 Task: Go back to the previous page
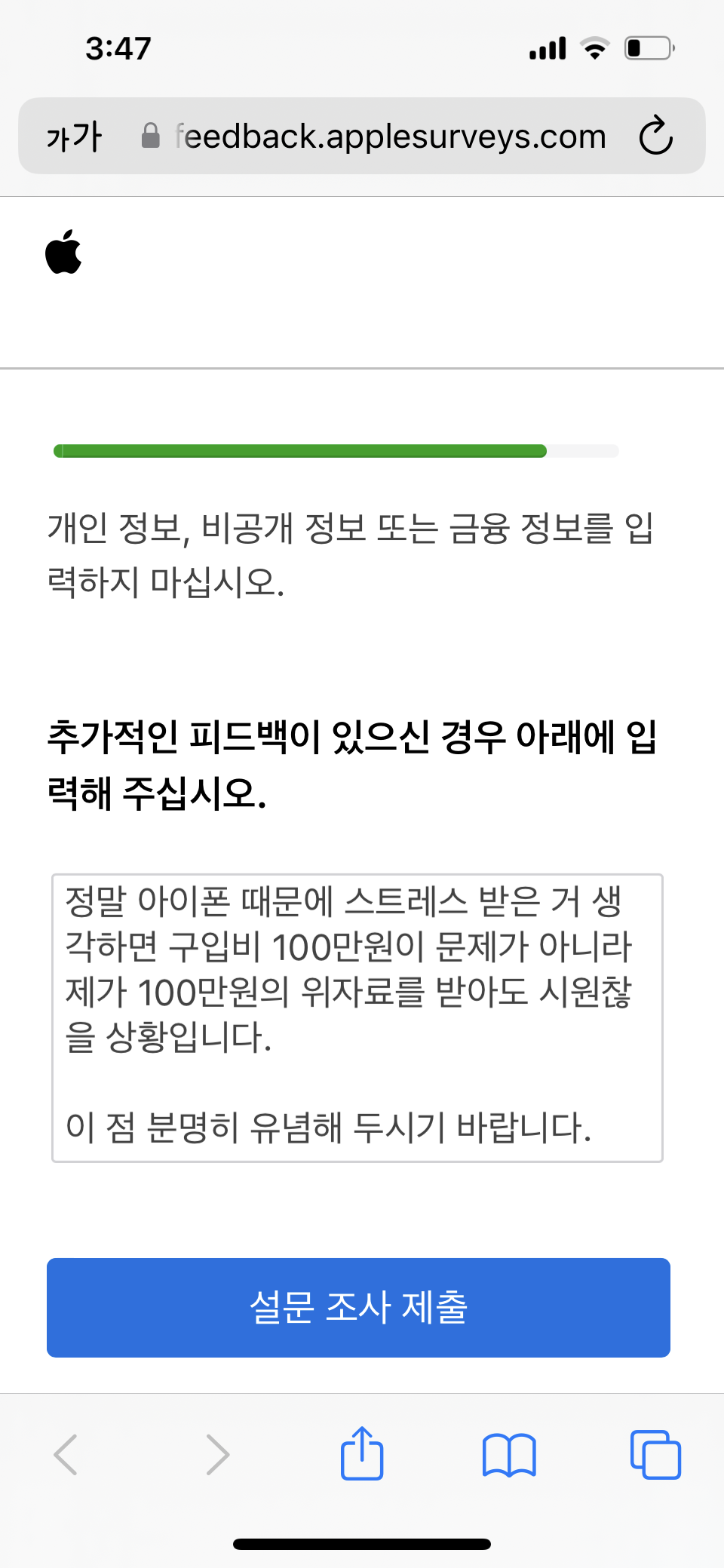[x=66, y=1454]
